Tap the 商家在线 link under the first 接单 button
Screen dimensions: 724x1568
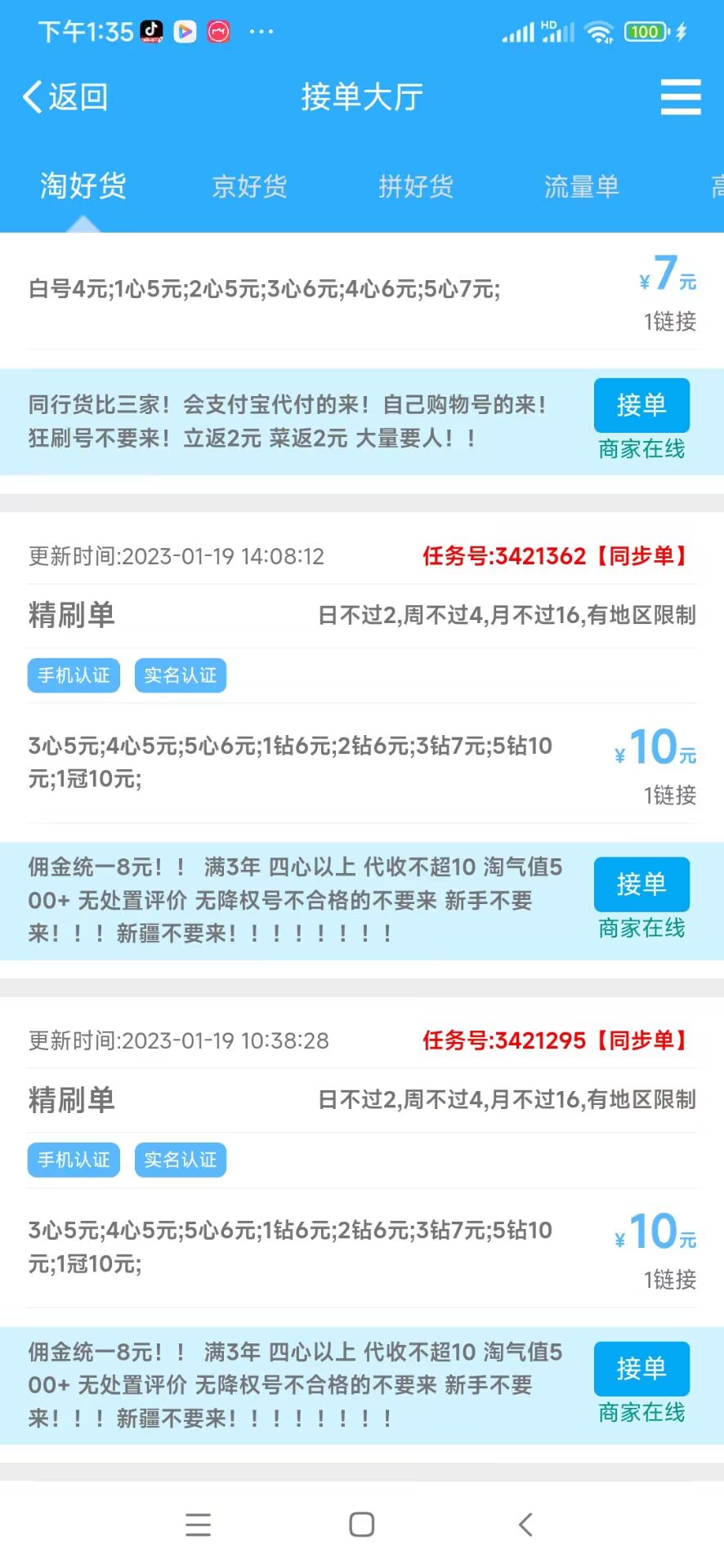tap(641, 448)
